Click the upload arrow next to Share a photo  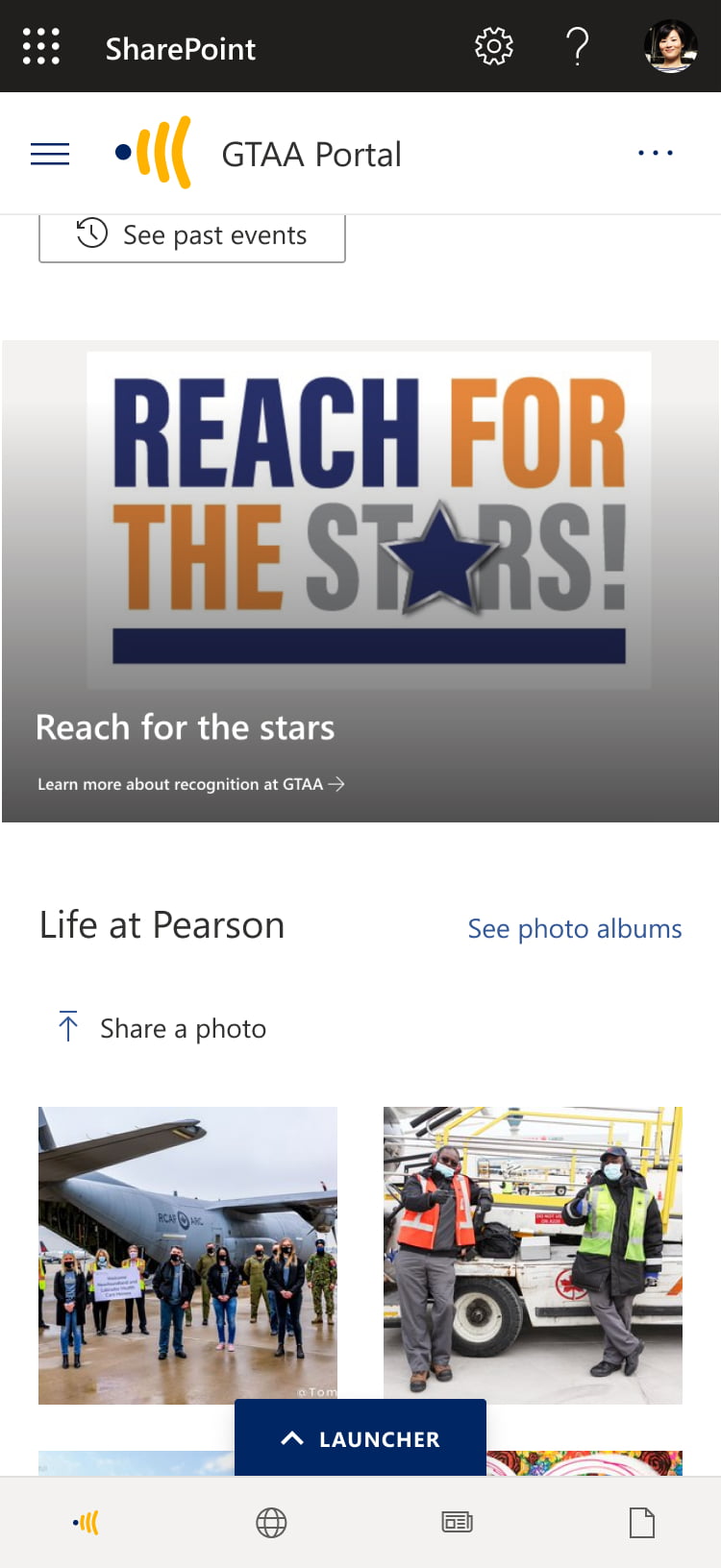click(x=67, y=1027)
